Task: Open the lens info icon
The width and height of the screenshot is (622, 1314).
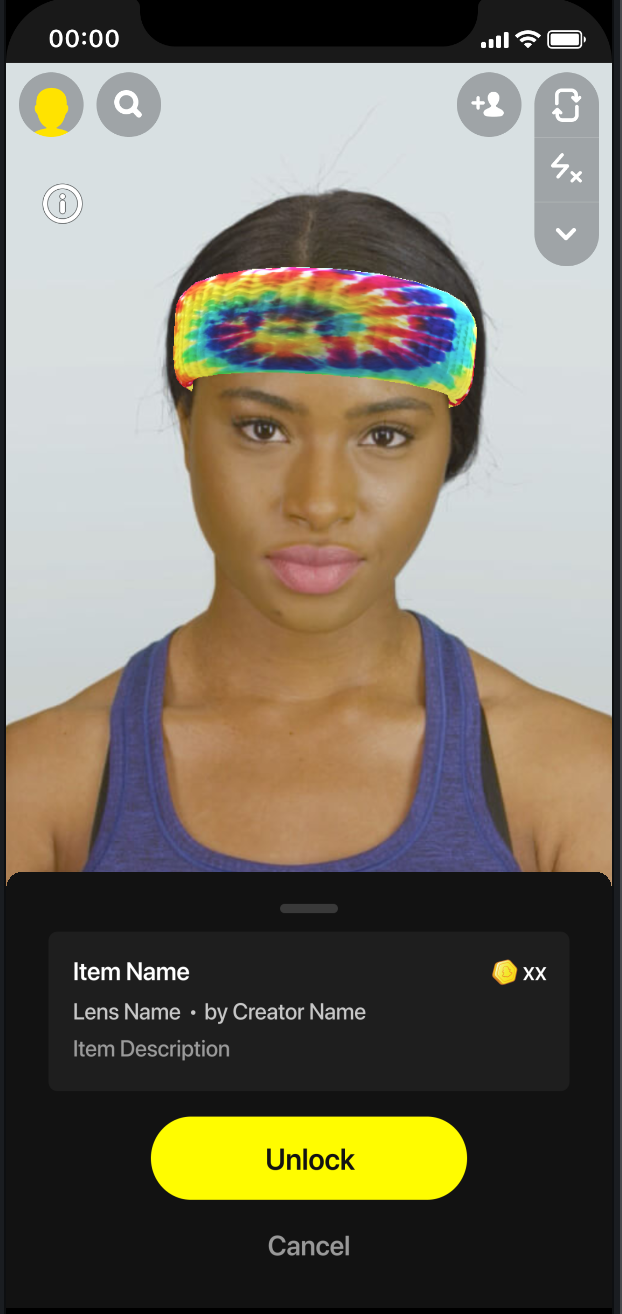Action: pyautogui.click(x=63, y=205)
